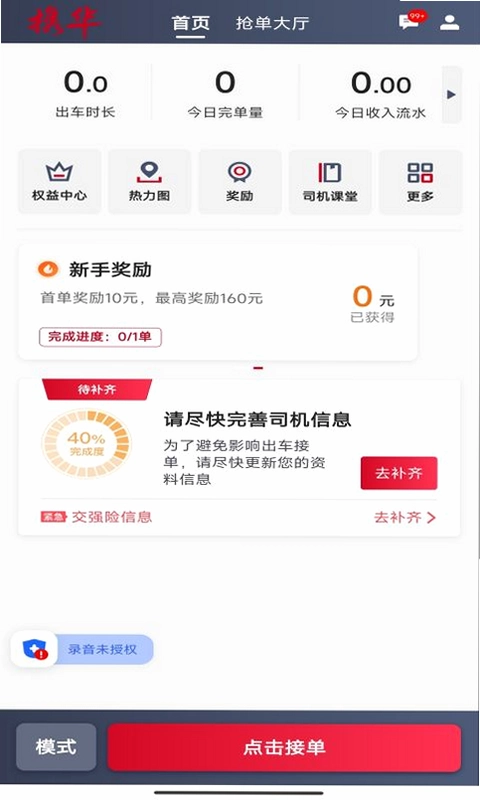Screen dimensions: 480x800
Task: Tap 点击接单 to start taking orders
Action: tap(284, 747)
